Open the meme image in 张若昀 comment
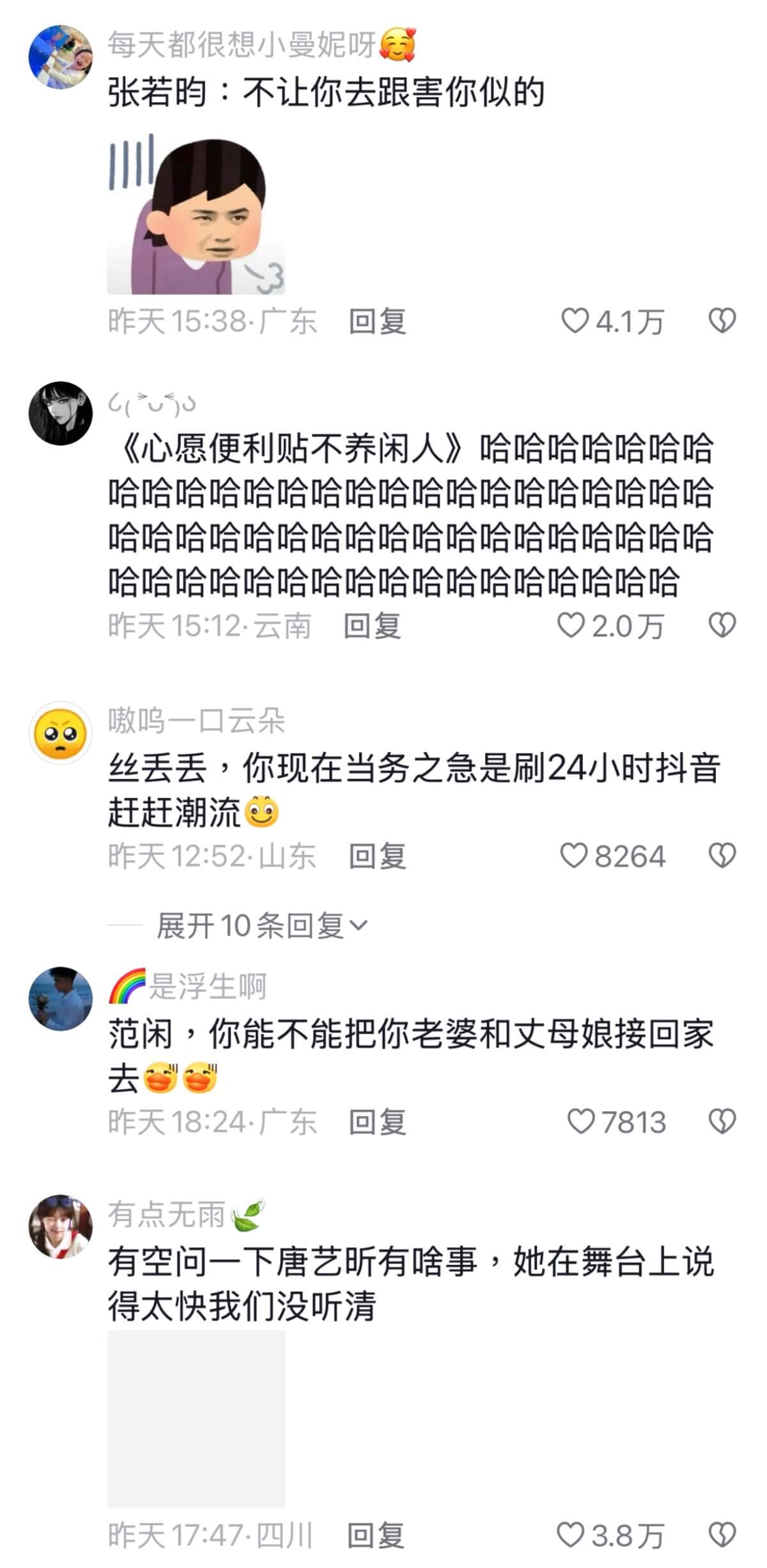 click(196, 214)
